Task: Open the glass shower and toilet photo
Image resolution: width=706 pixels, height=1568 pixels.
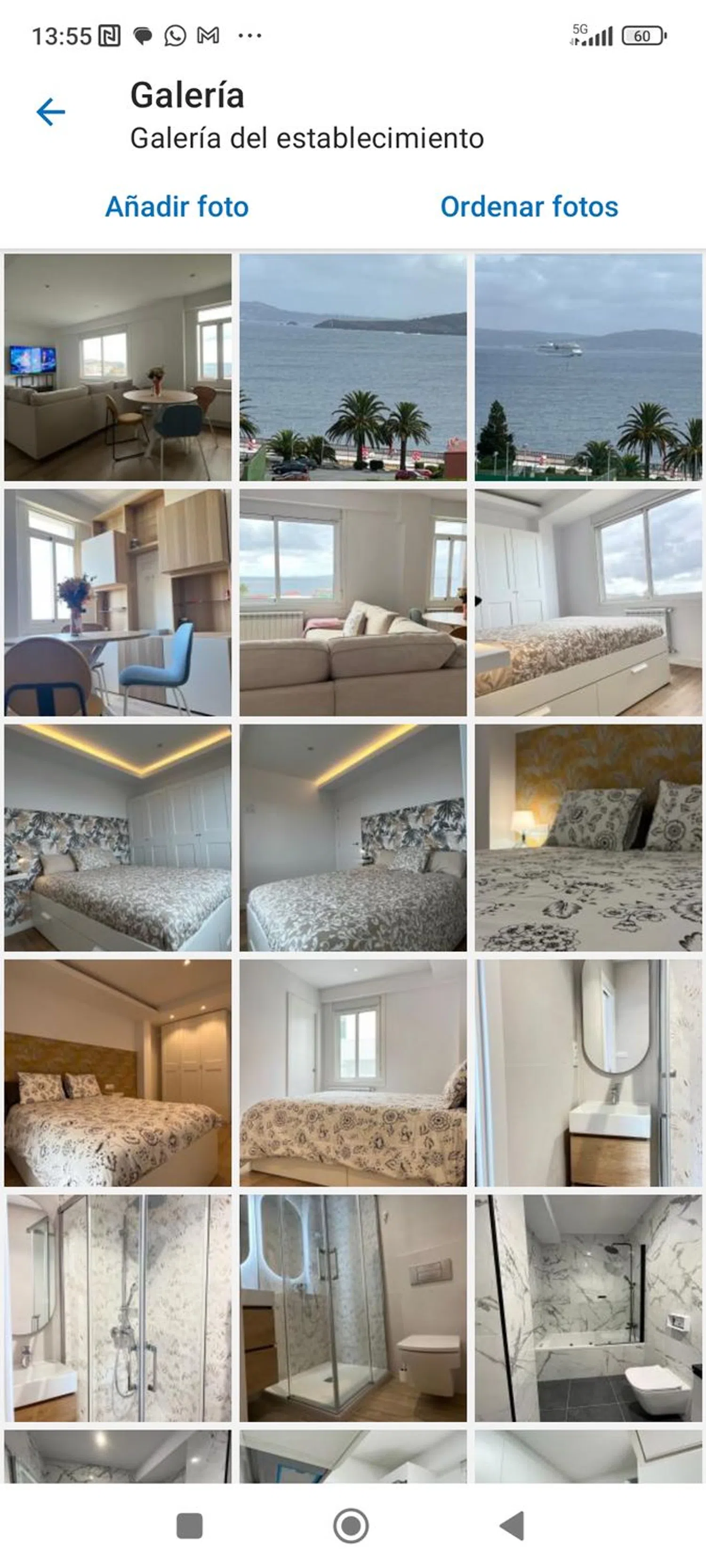Action: [x=353, y=1307]
